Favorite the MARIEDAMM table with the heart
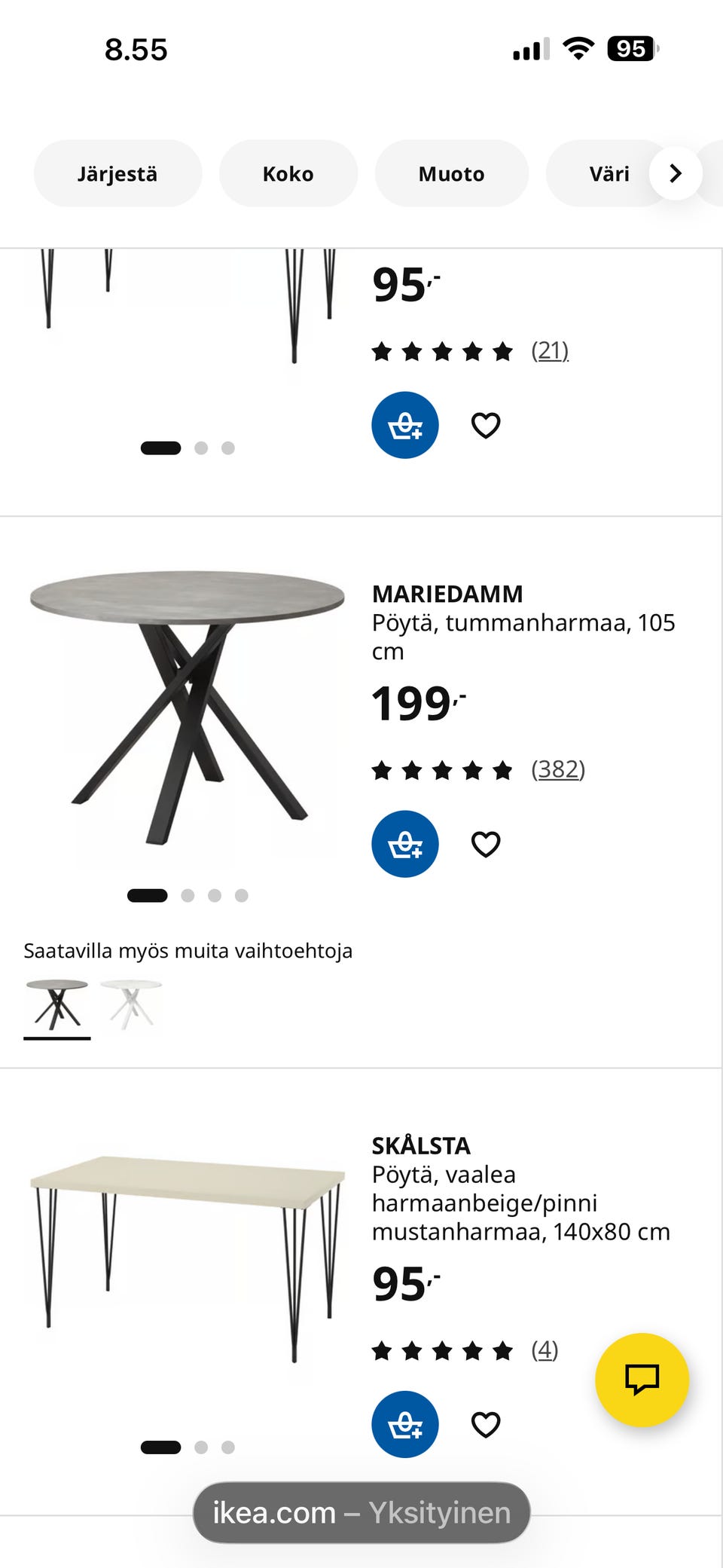Screen dimensions: 723x1568 point(486,844)
